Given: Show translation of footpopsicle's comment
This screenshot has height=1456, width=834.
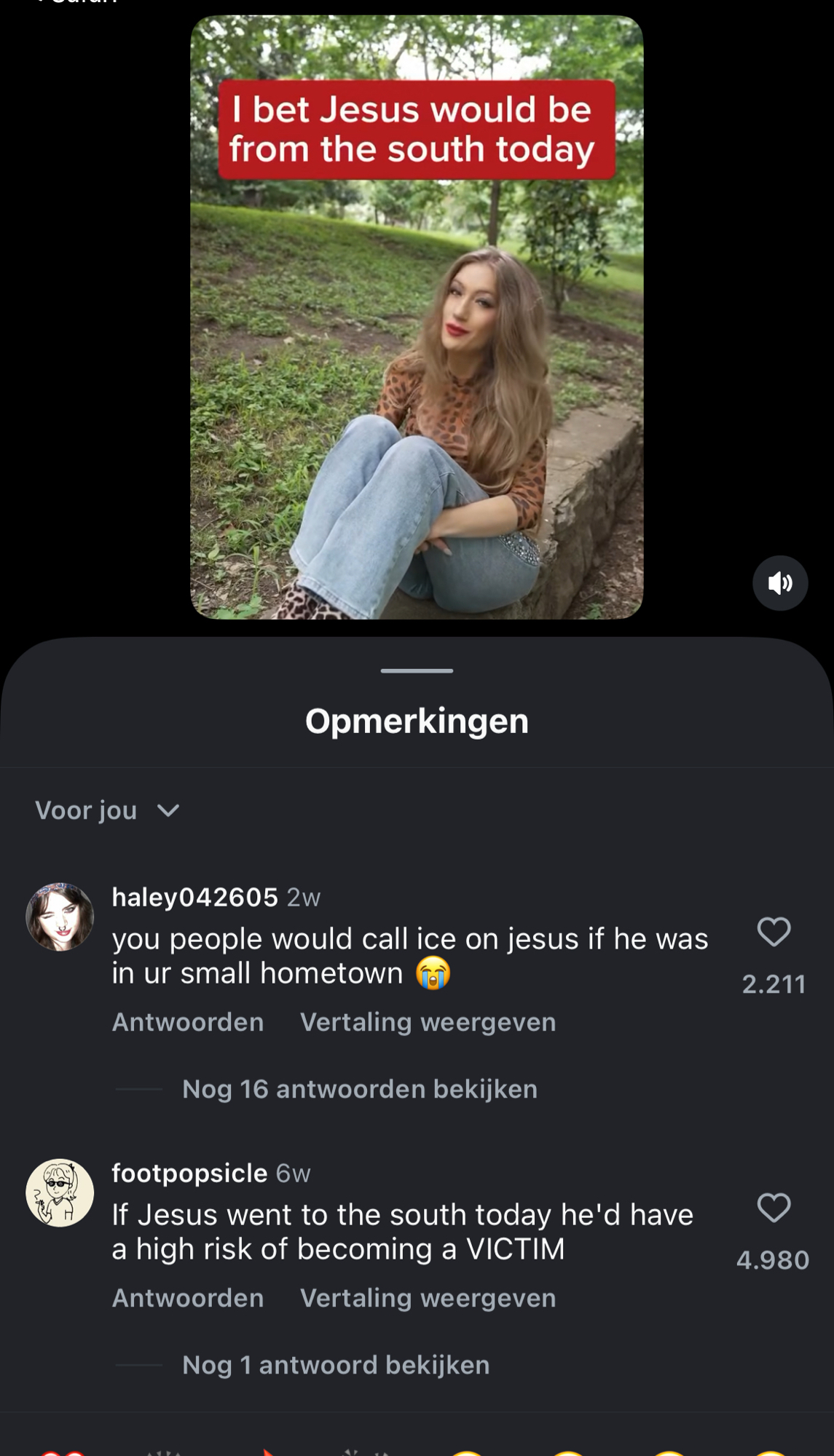Looking at the screenshot, I should [x=428, y=1298].
